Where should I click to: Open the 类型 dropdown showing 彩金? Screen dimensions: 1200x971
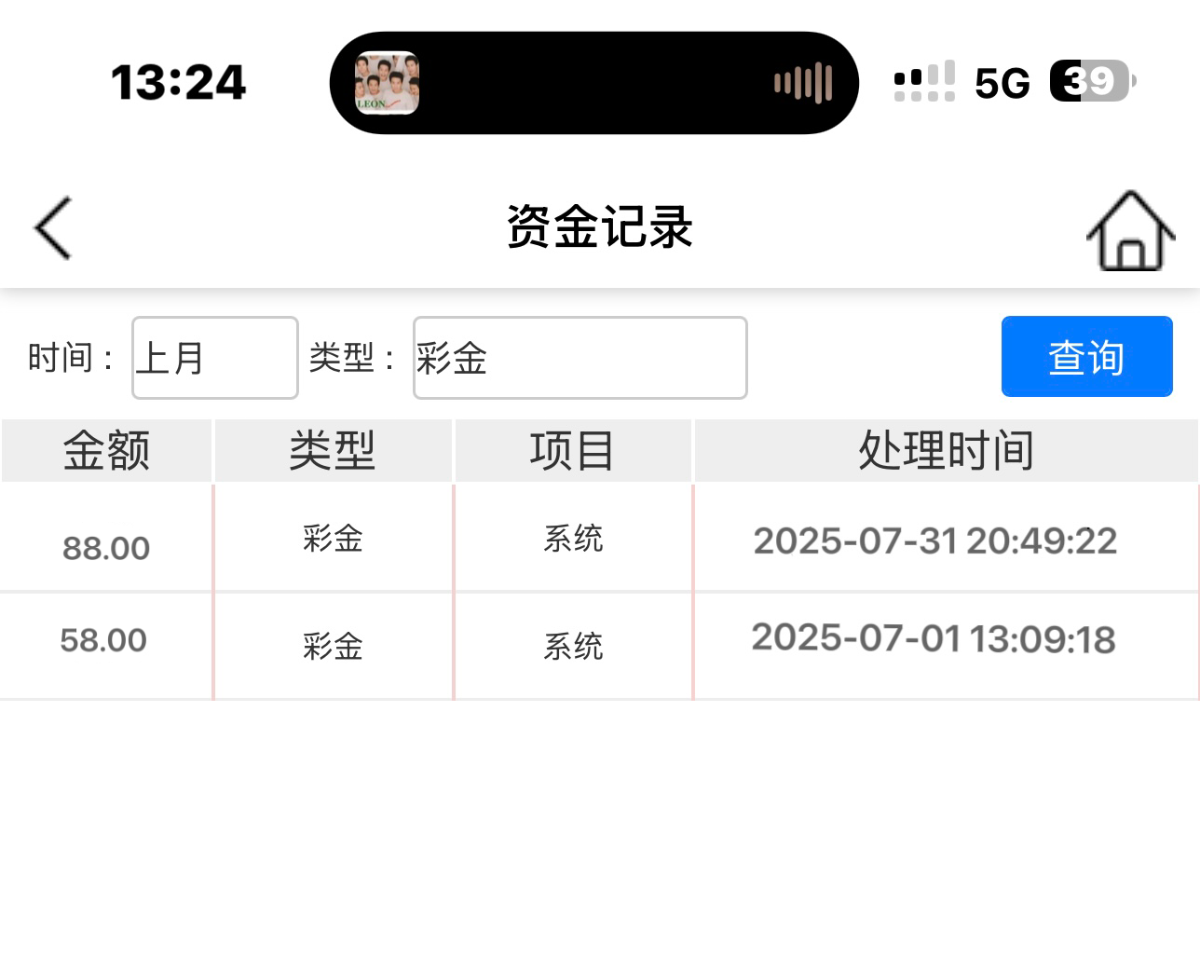click(580, 358)
